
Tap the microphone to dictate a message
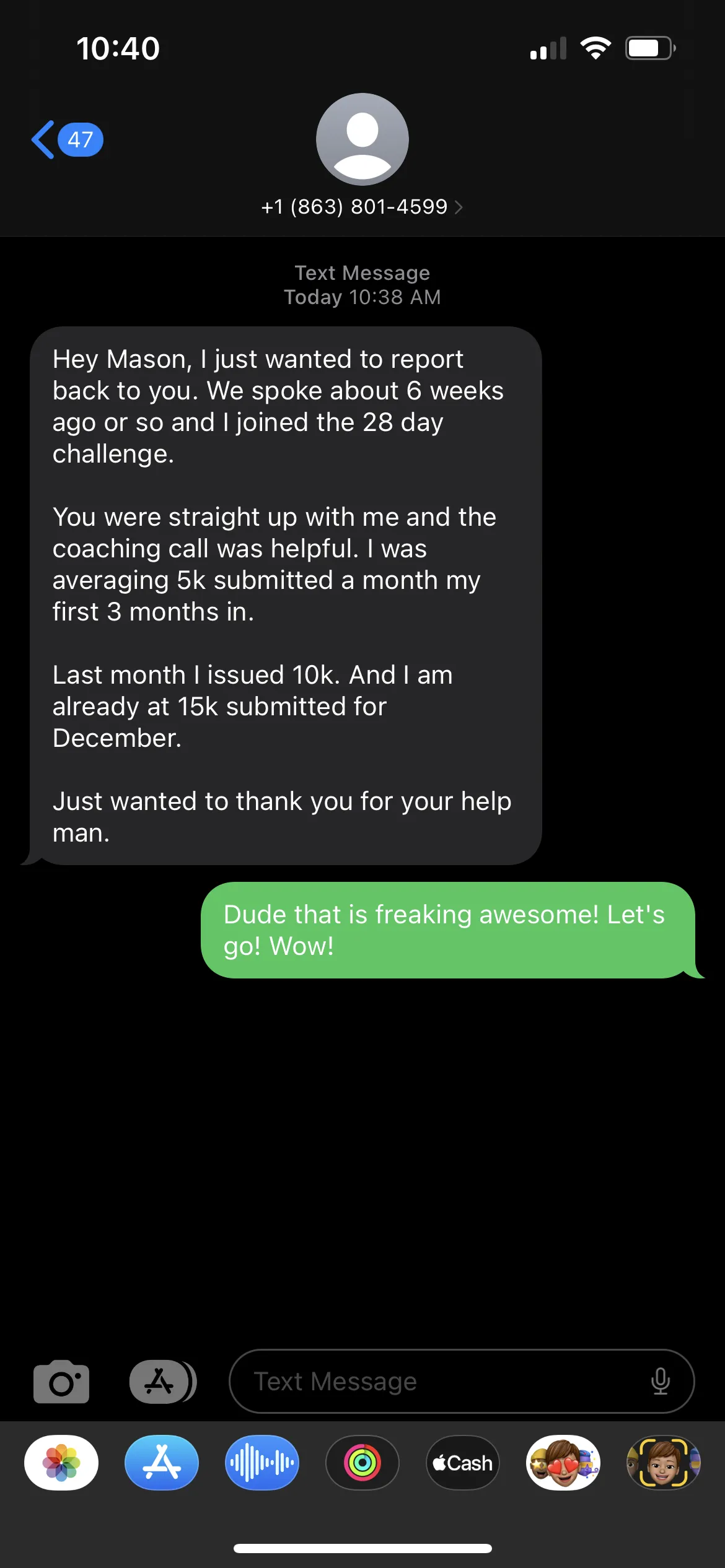click(x=661, y=1381)
